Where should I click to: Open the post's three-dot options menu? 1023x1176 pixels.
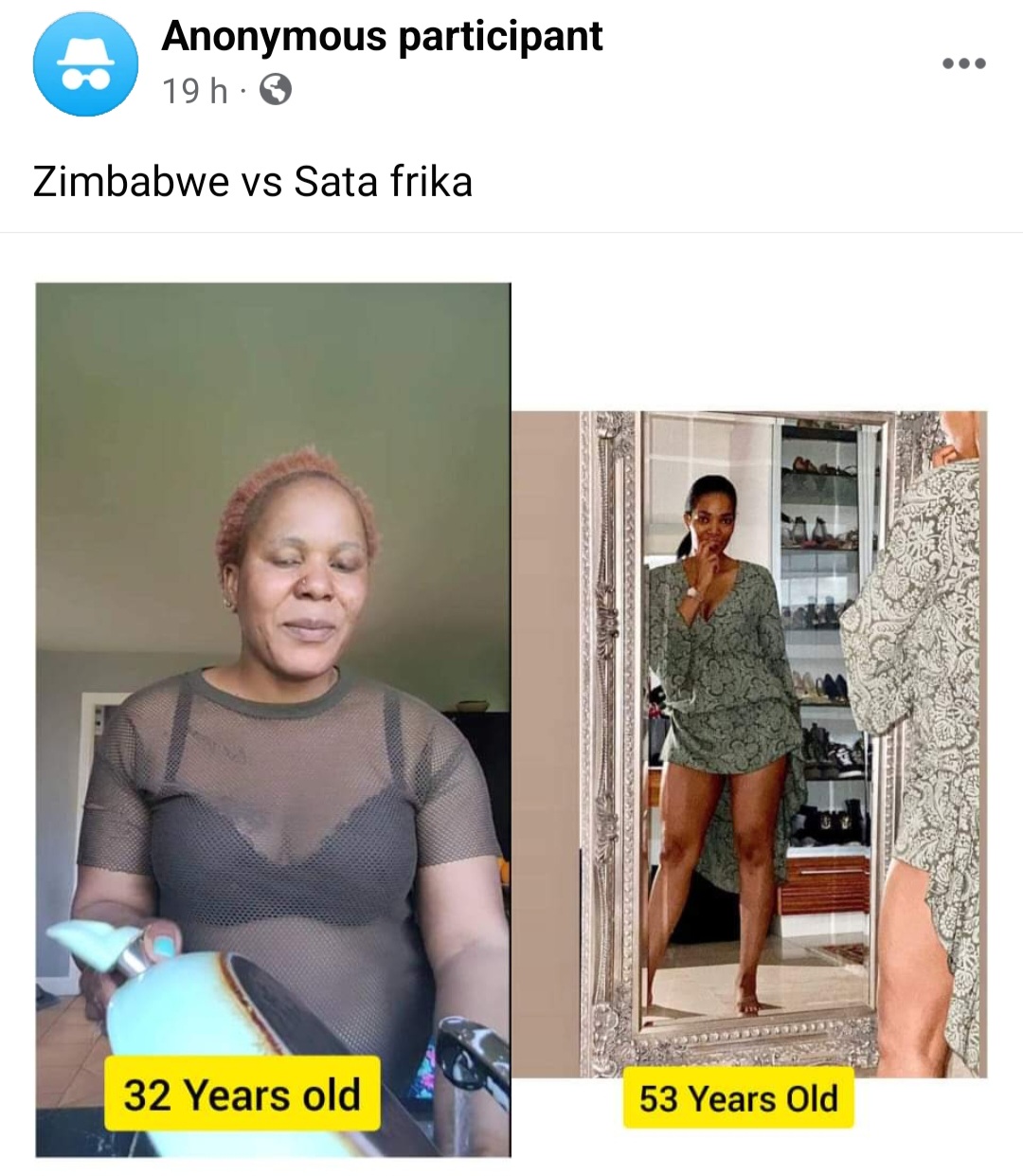[963, 63]
